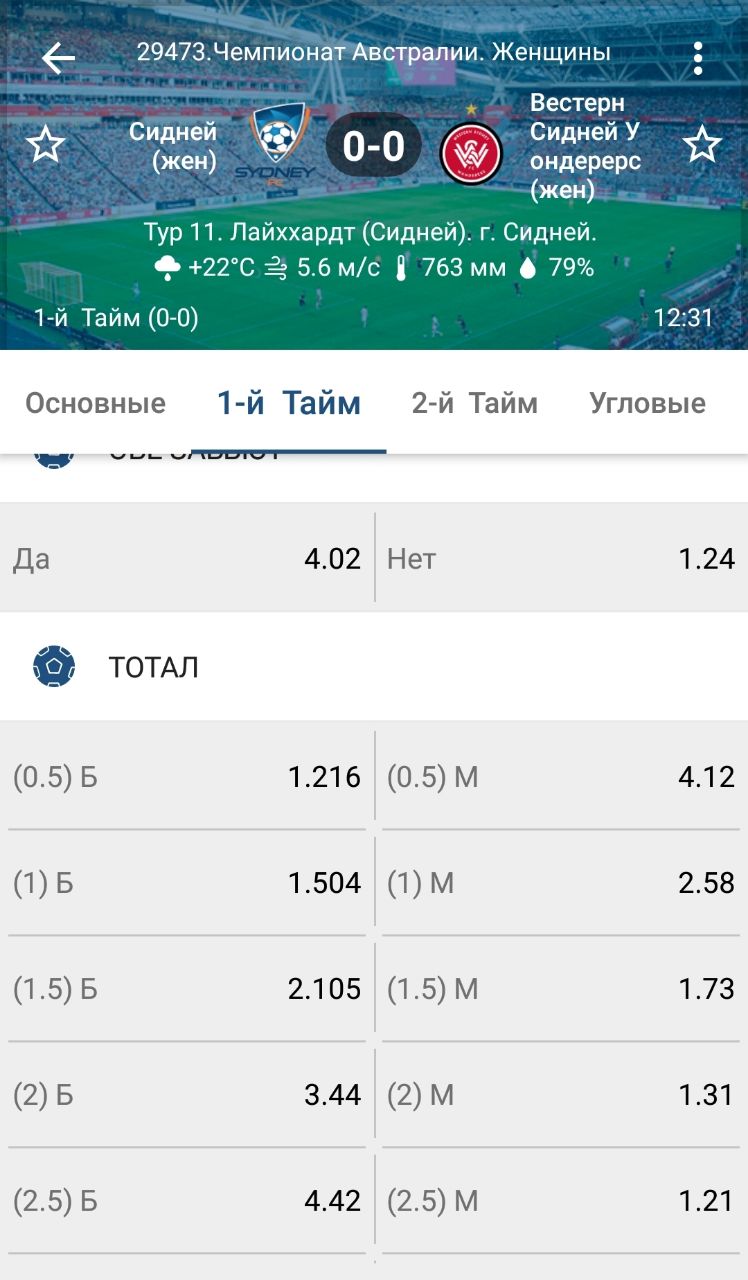Open the Угловые tab
The image size is (748, 1280).
[x=648, y=403]
